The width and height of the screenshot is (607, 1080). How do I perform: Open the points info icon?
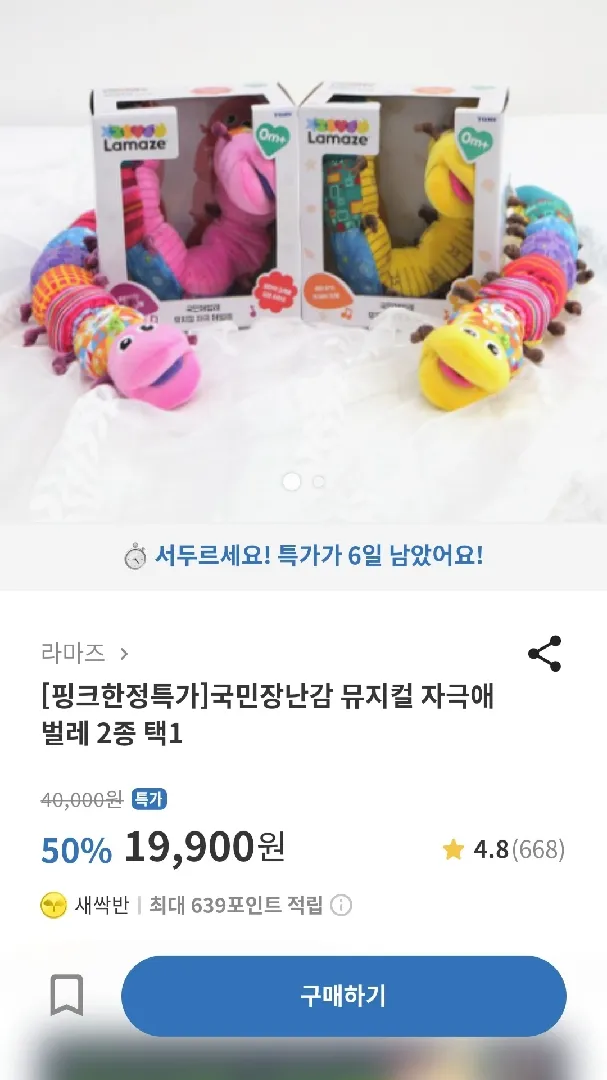[x=341, y=905]
